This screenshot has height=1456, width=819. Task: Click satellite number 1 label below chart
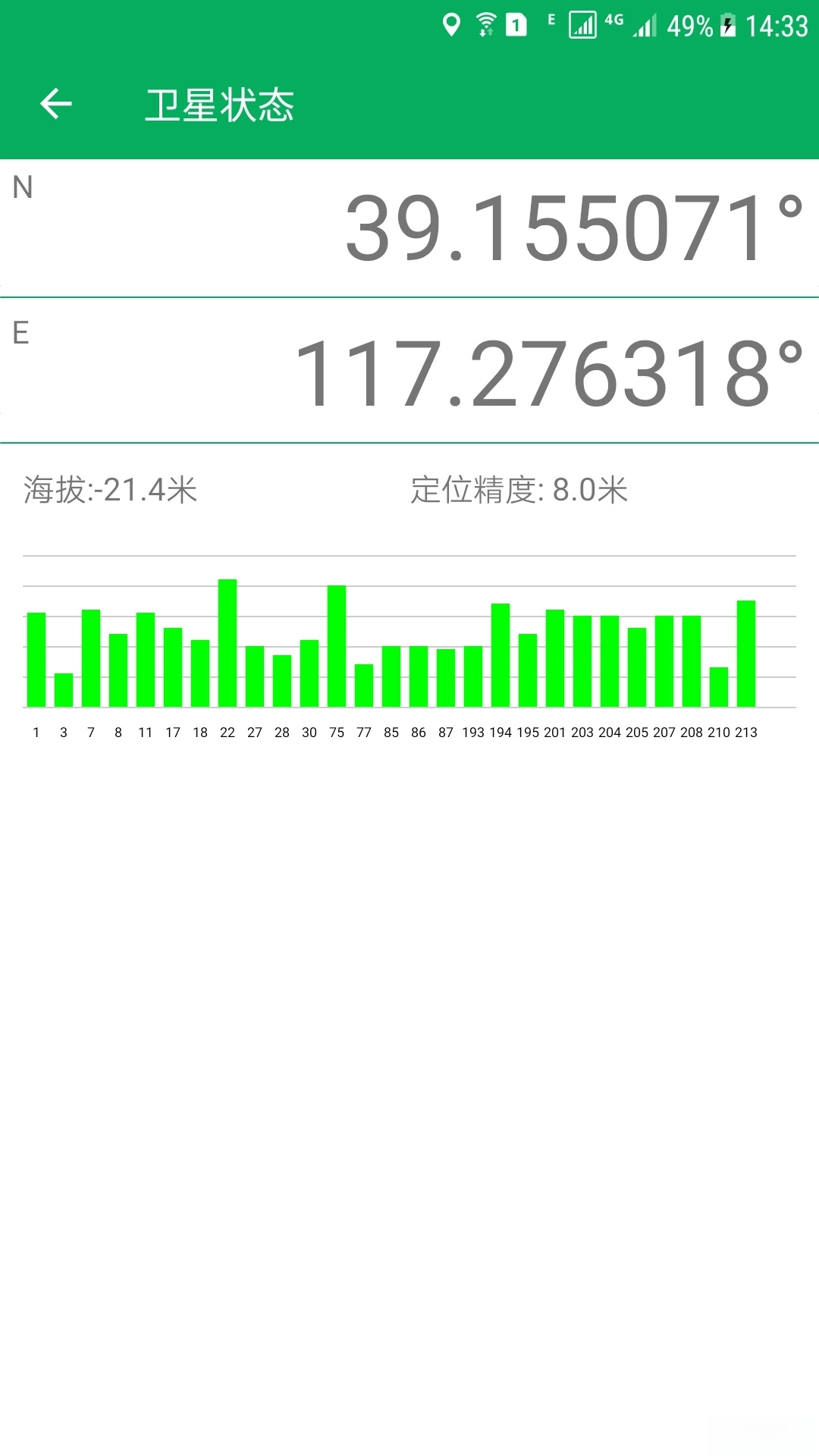pyautogui.click(x=36, y=733)
